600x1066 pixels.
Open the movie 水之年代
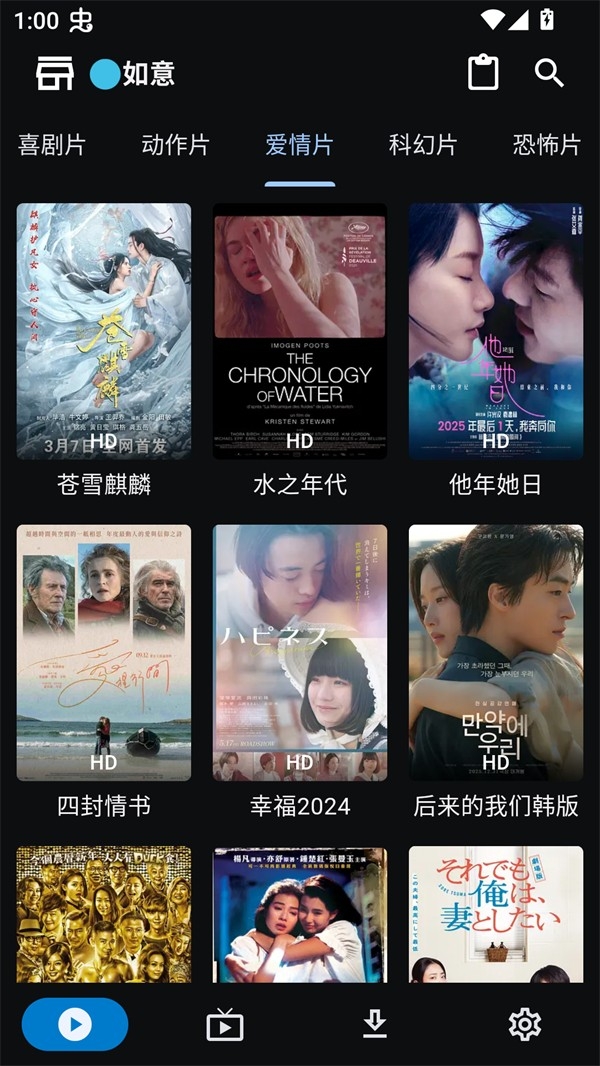[x=300, y=332]
